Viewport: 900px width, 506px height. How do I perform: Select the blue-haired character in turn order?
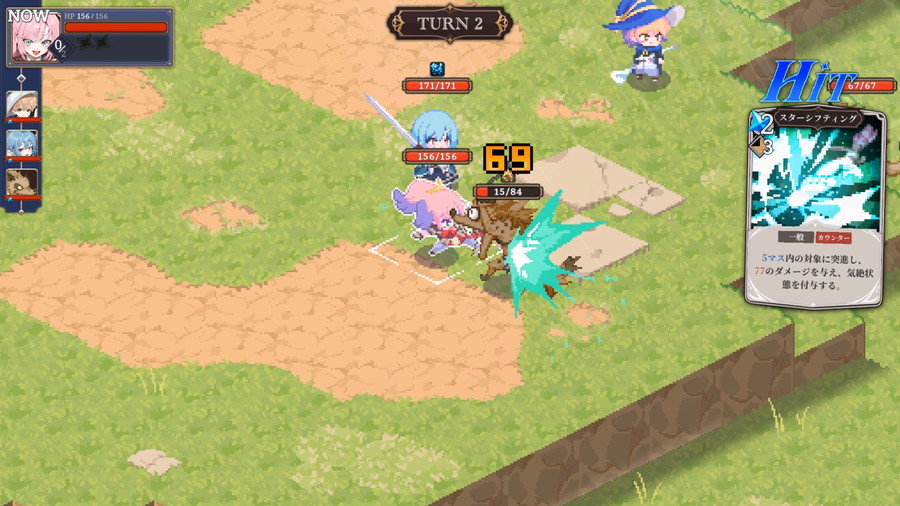pyautogui.click(x=21, y=143)
